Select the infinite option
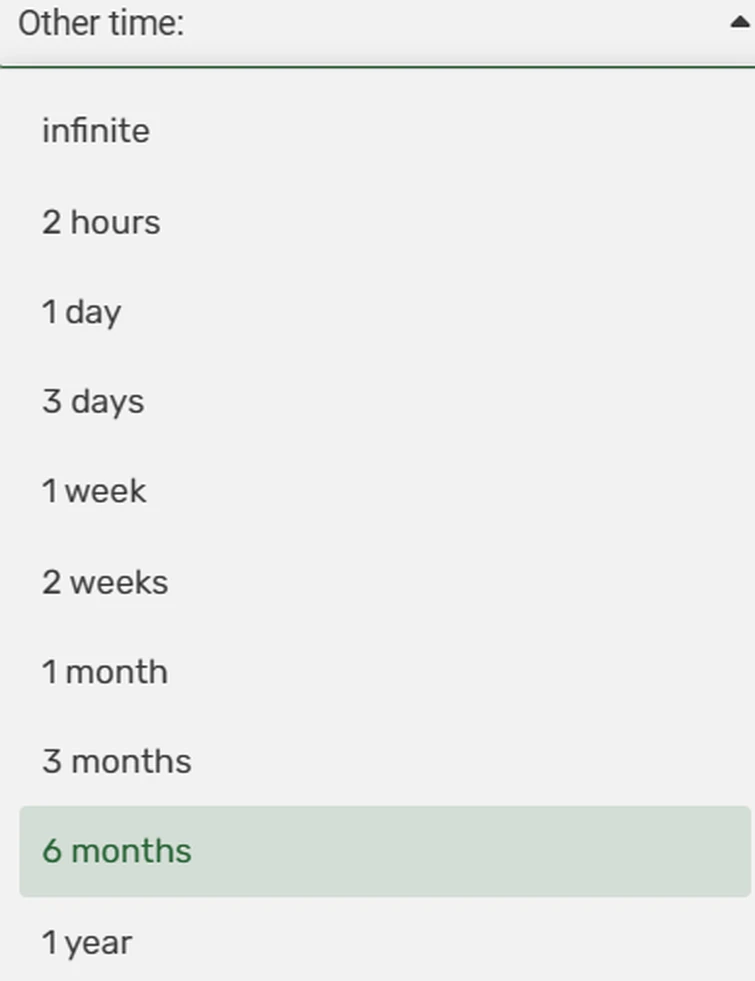755x981 pixels. coord(96,131)
